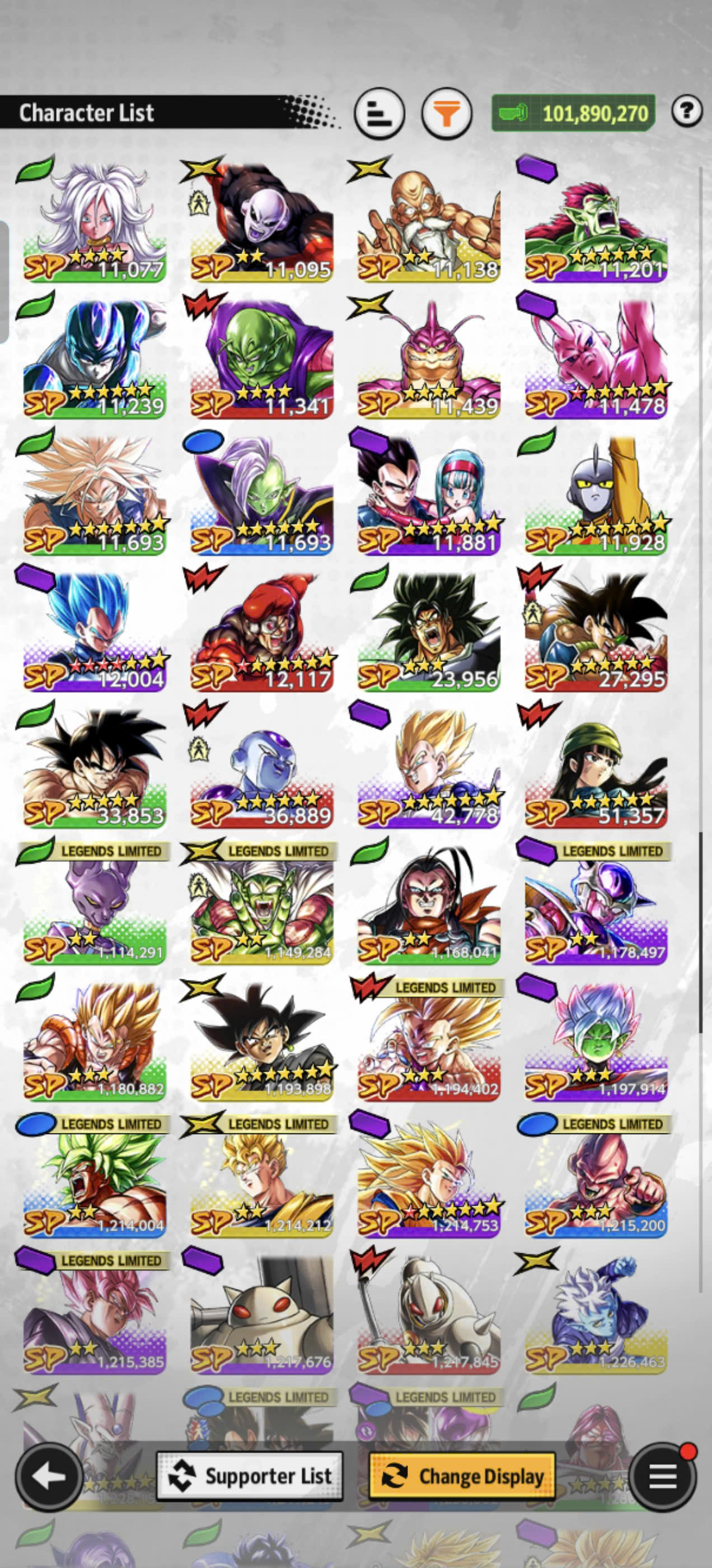Open the character card showing 11,095
This screenshot has height=1568, width=712.
[x=261, y=222]
